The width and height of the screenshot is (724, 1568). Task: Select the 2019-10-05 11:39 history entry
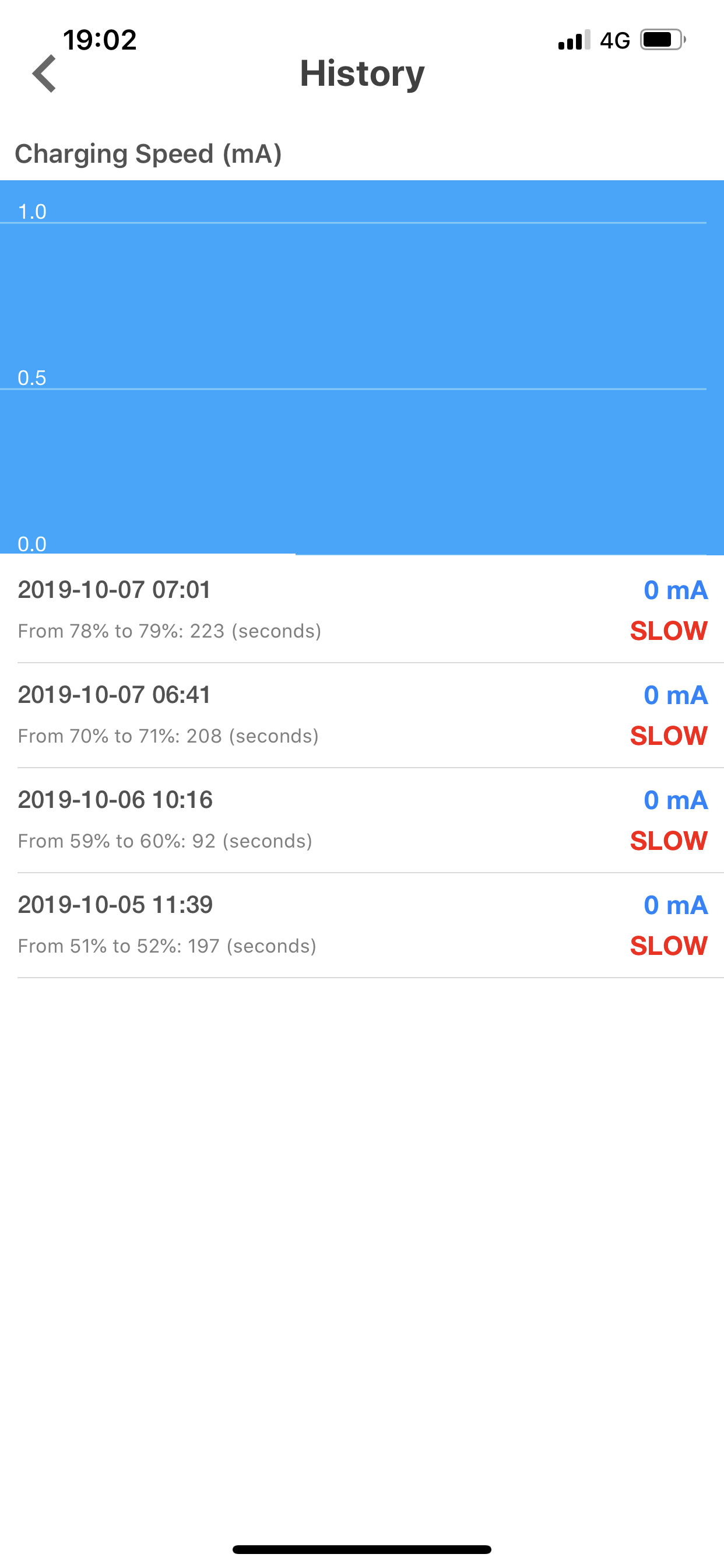click(362, 925)
